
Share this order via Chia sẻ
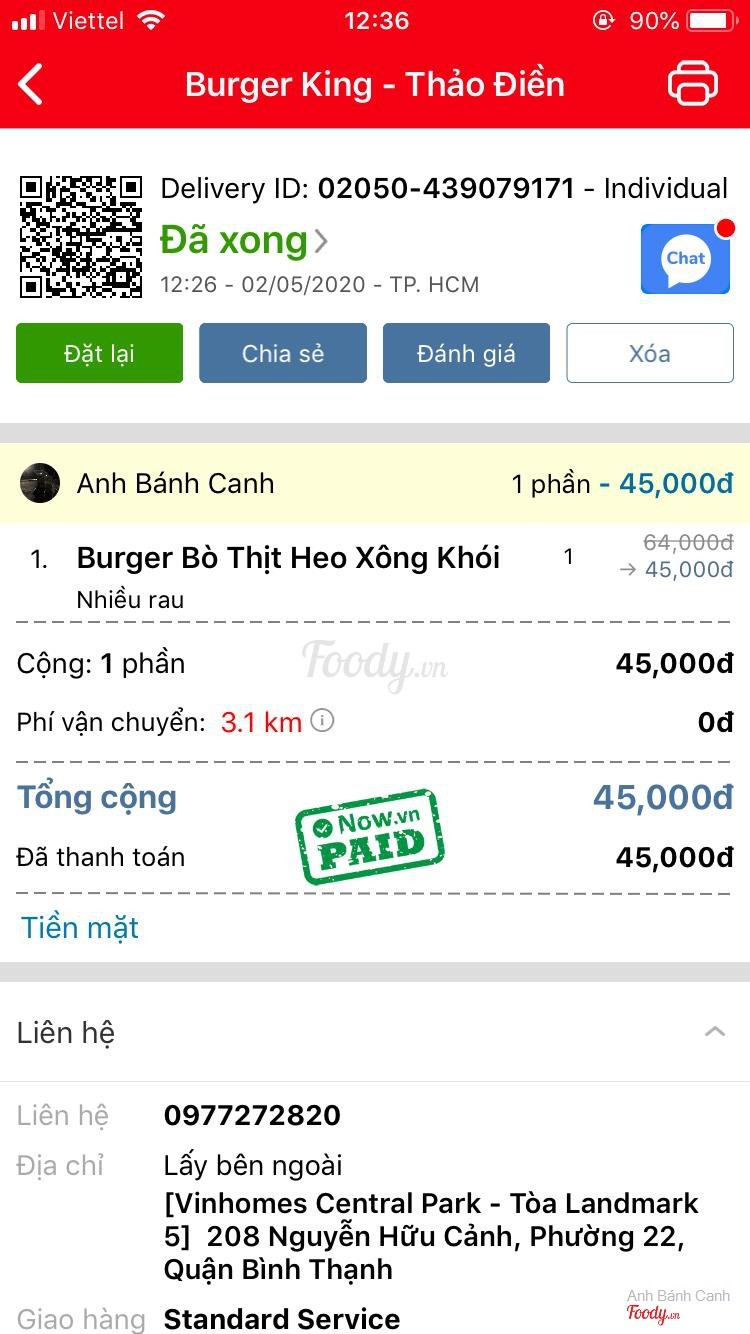point(283,353)
